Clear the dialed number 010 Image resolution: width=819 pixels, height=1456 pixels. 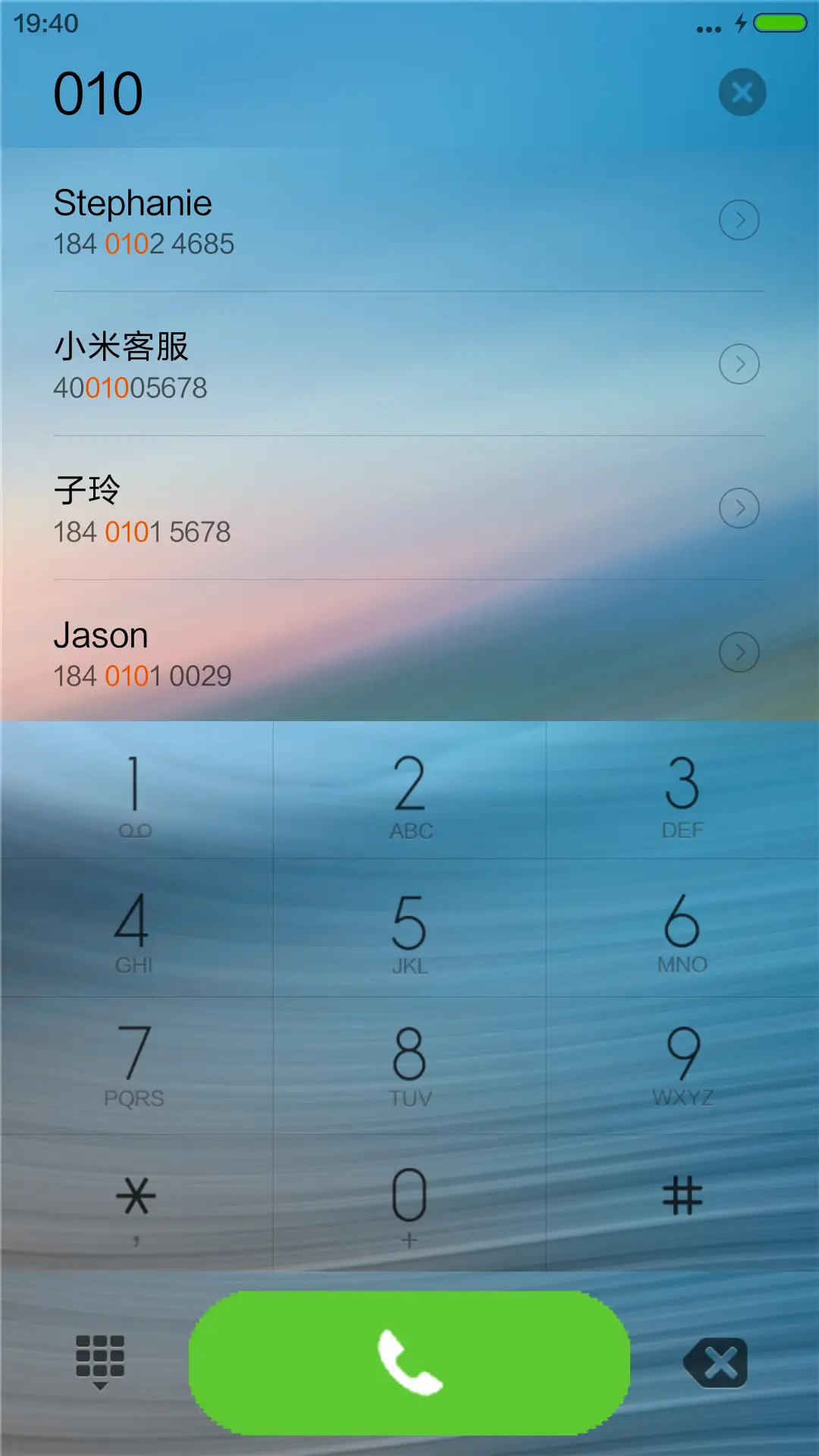coord(742,92)
